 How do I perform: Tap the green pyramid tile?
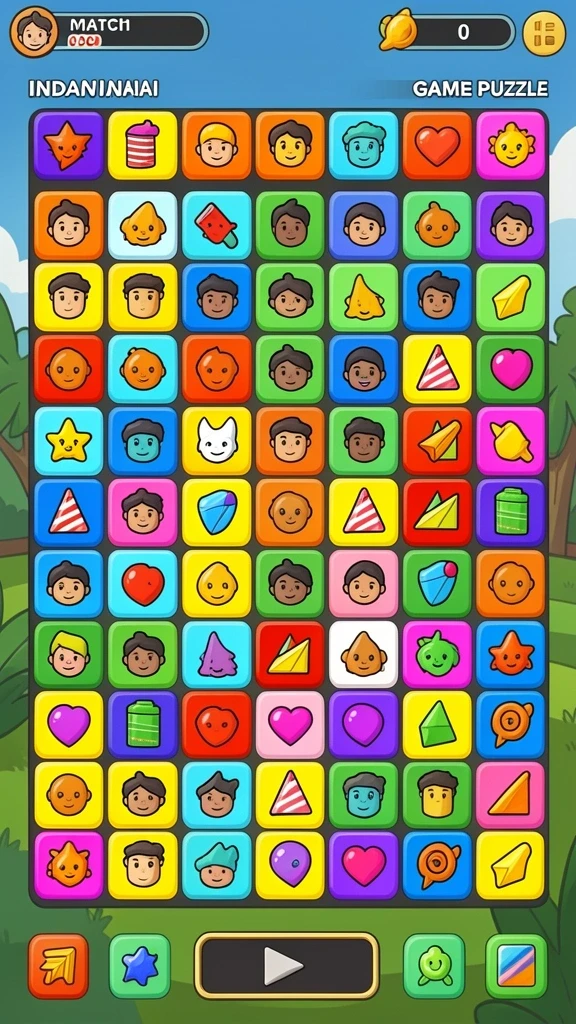[438, 725]
